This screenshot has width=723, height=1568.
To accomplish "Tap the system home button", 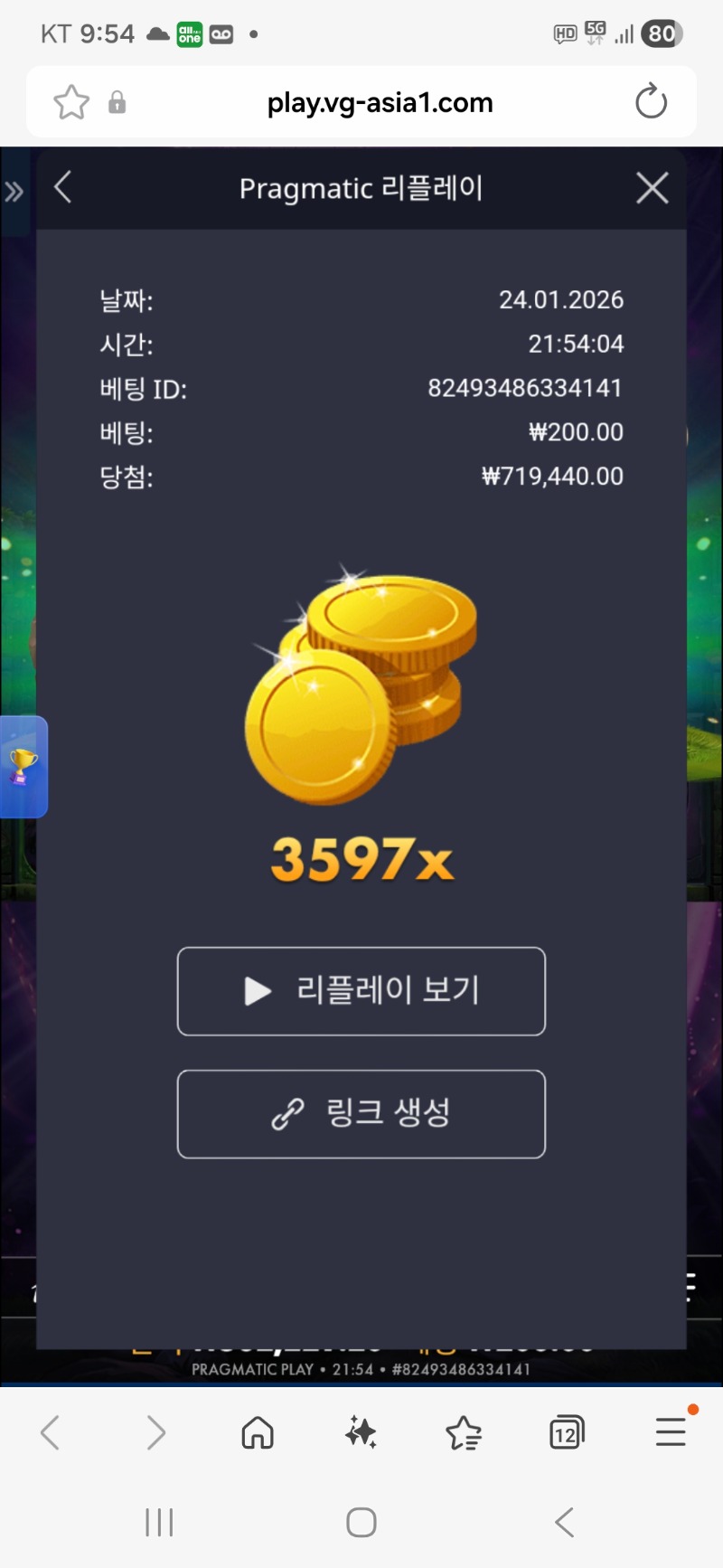I will (x=361, y=1523).
